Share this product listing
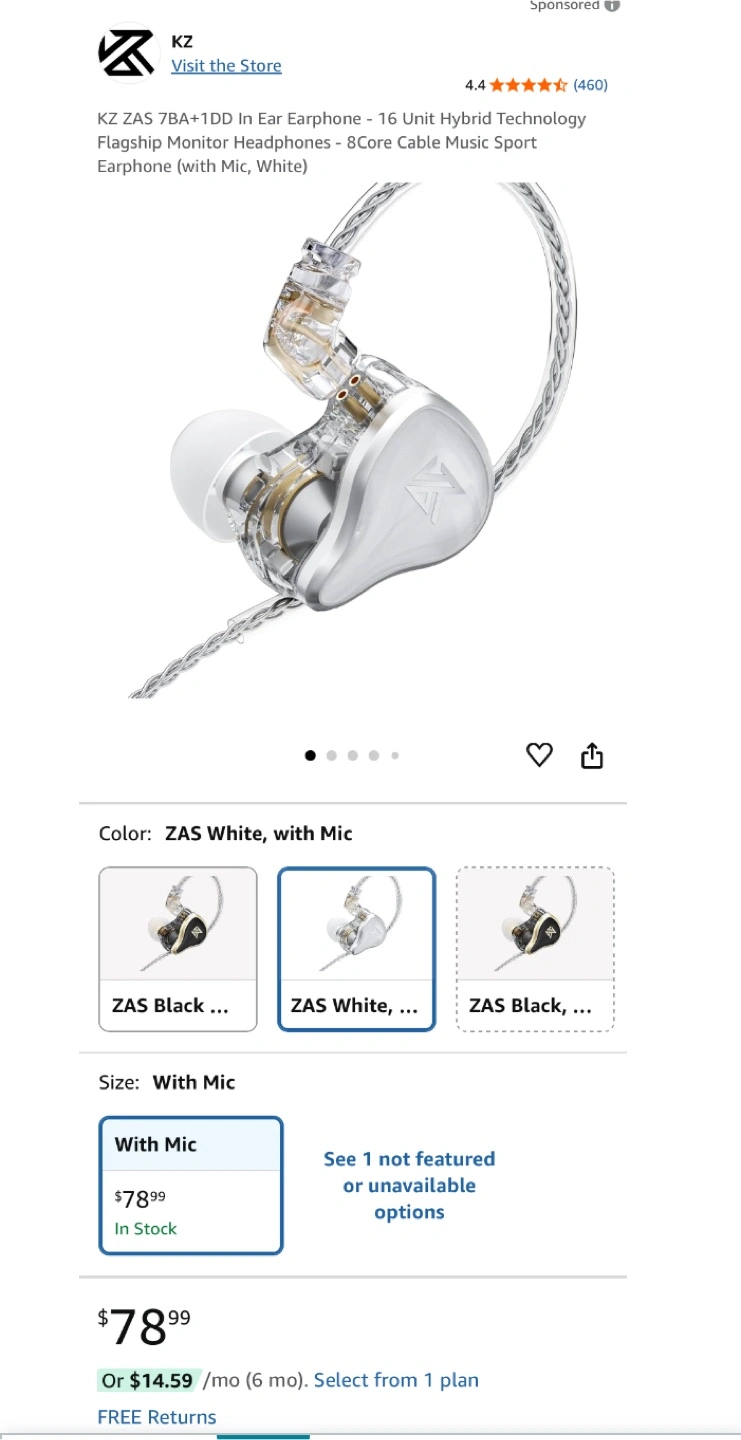Viewport: 741px width, 1440px height. (x=592, y=756)
